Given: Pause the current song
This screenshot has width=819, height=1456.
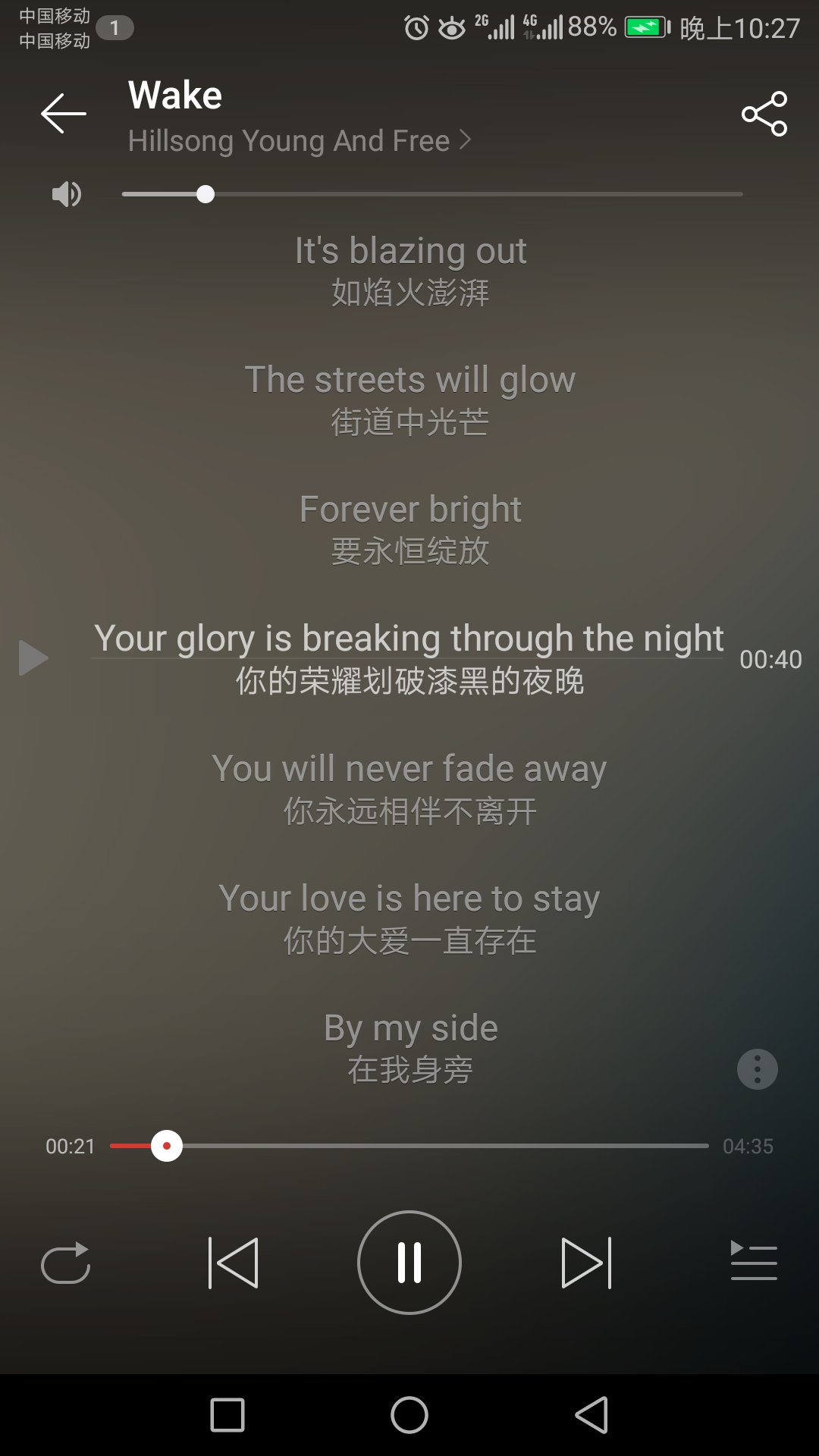Looking at the screenshot, I should (409, 1263).
